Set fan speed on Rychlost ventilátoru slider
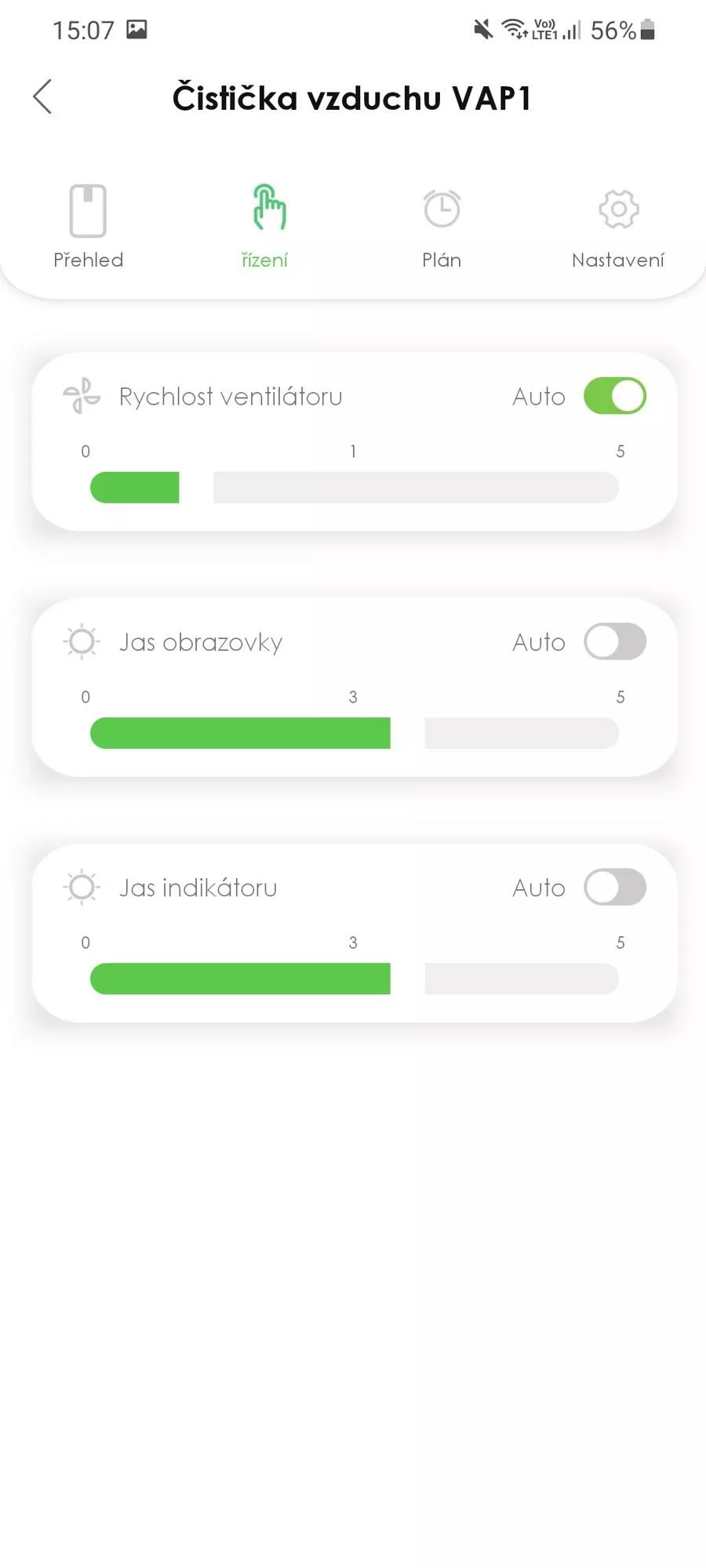The width and height of the screenshot is (706, 1568). point(355,488)
